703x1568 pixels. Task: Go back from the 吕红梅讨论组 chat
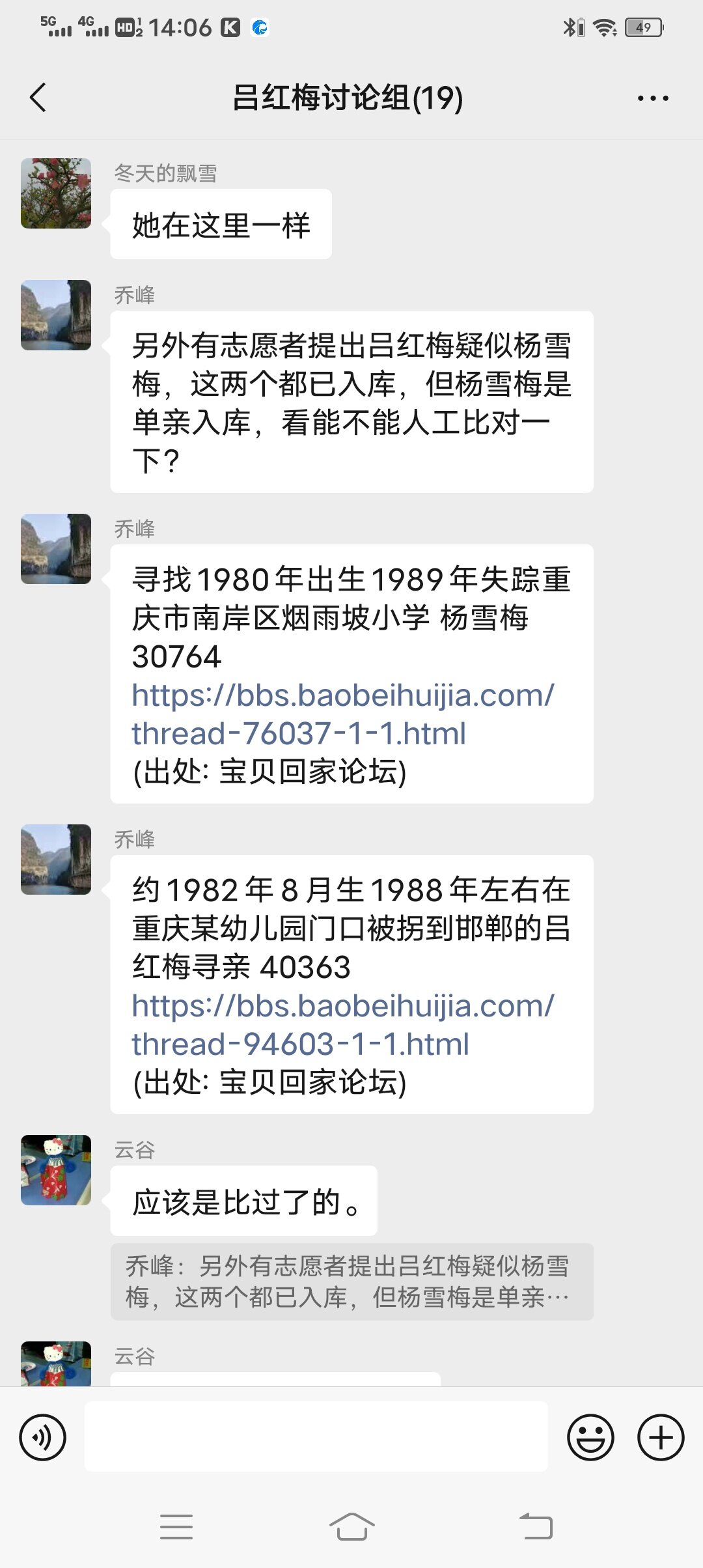[38, 98]
